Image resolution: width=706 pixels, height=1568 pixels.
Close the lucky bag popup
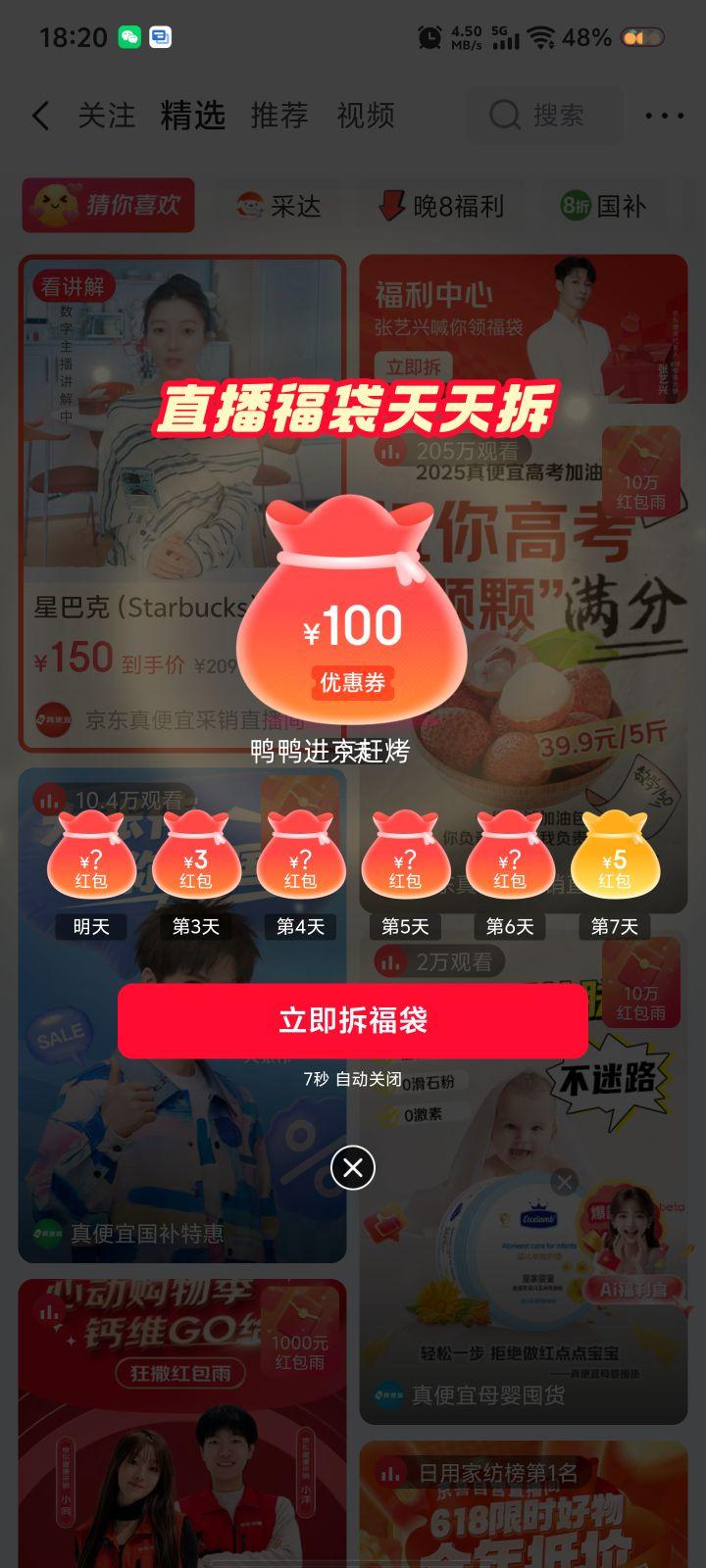pos(353,1167)
